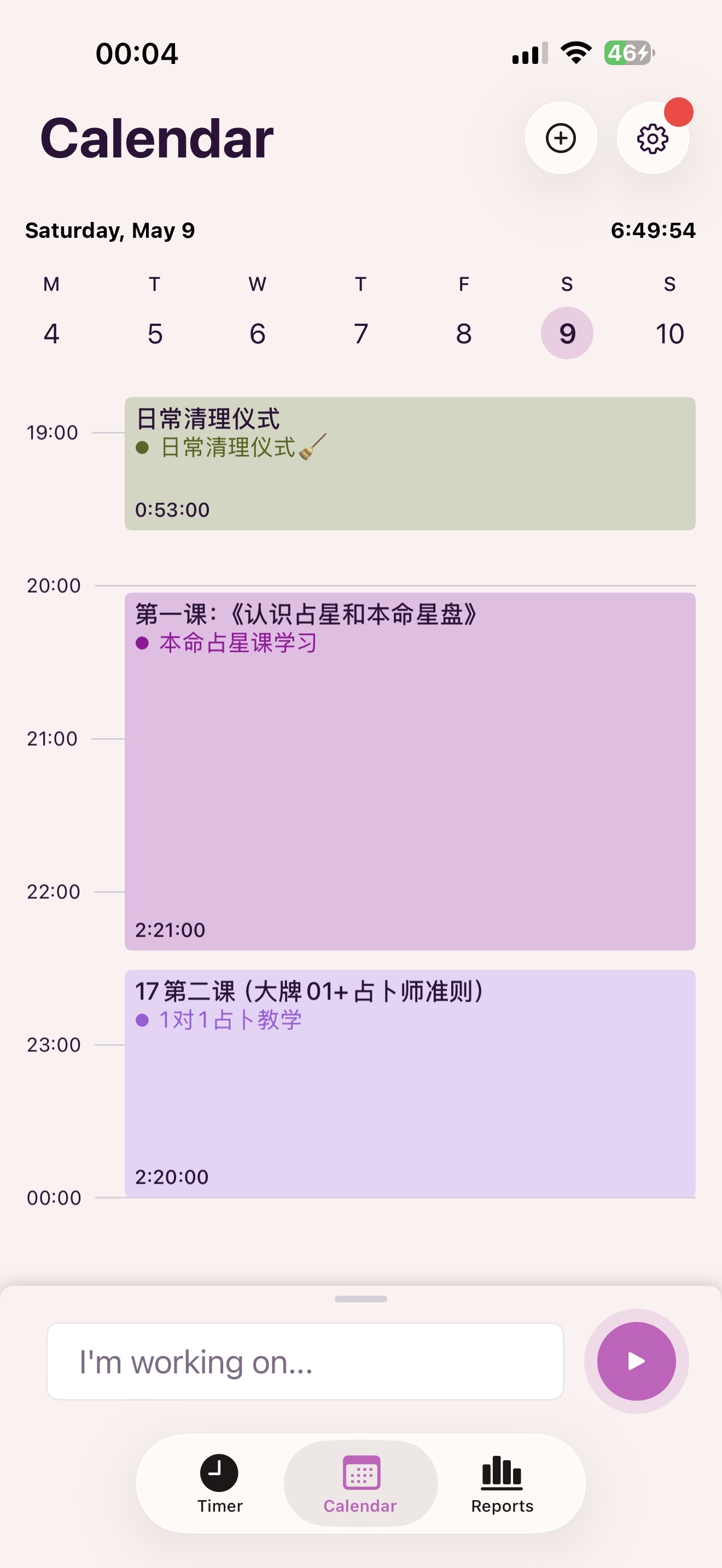Open the 日常清理仪式 time entry
722x1568 pixels.
[x=410, y=464]
